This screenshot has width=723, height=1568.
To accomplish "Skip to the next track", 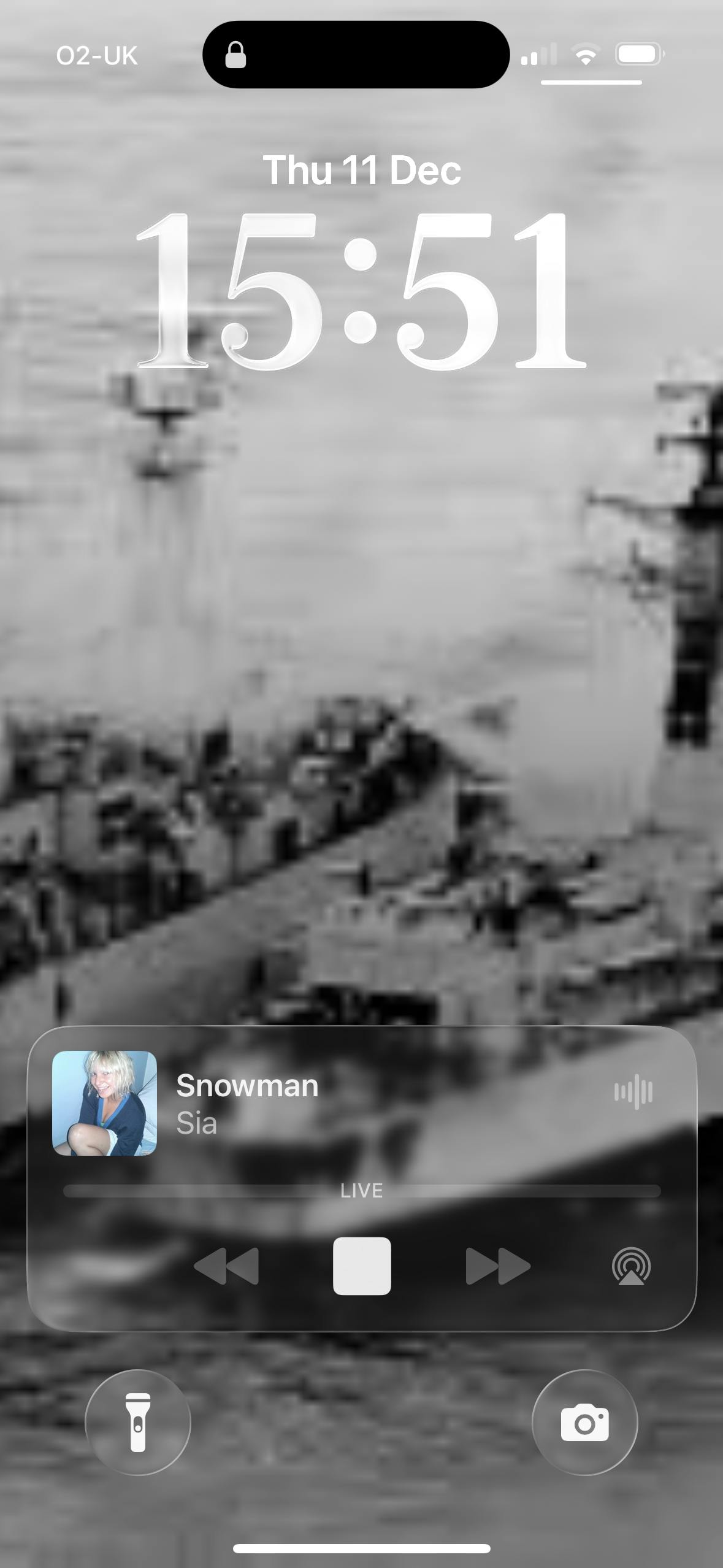I will pyautogui.click(x=497, y=1266).
